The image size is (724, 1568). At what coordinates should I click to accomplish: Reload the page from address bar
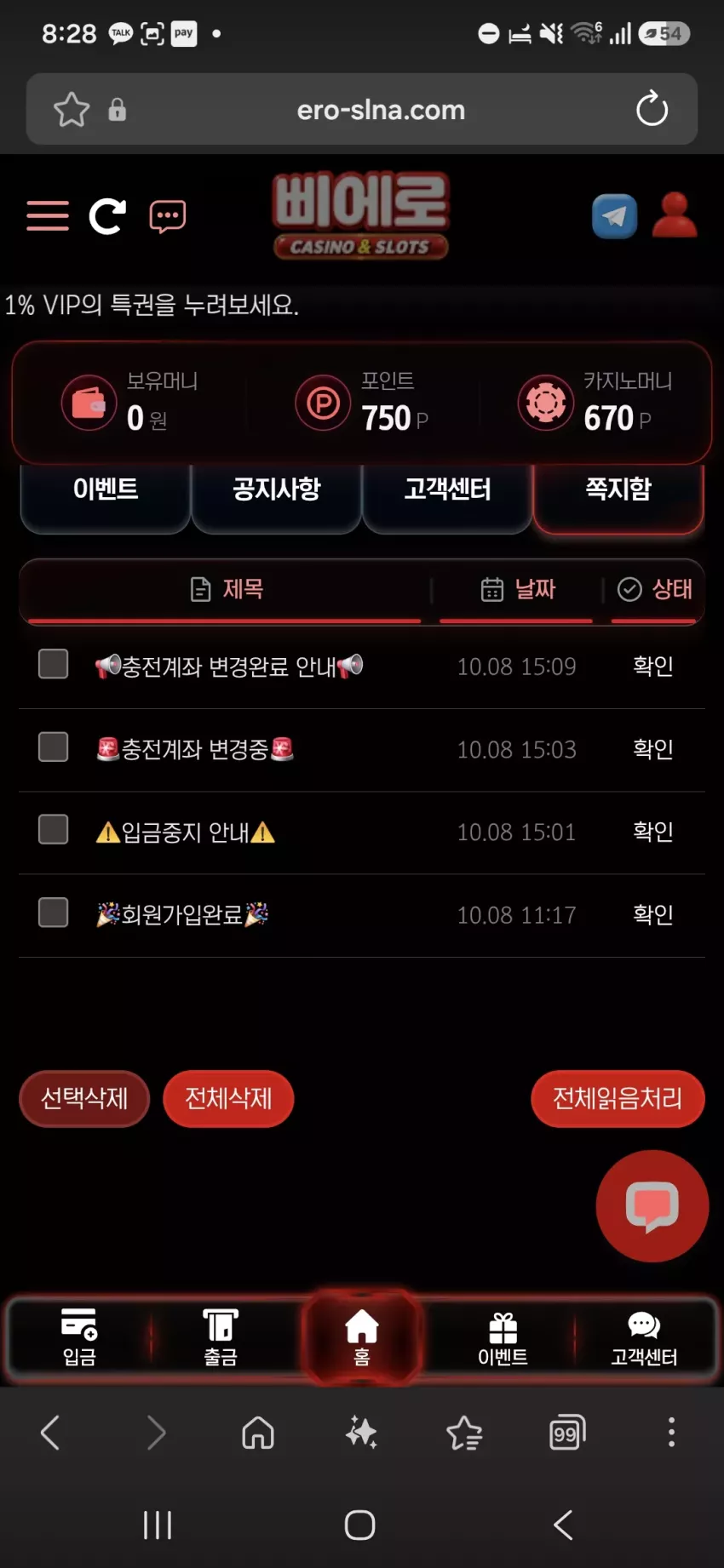click(x=652, y=109)
